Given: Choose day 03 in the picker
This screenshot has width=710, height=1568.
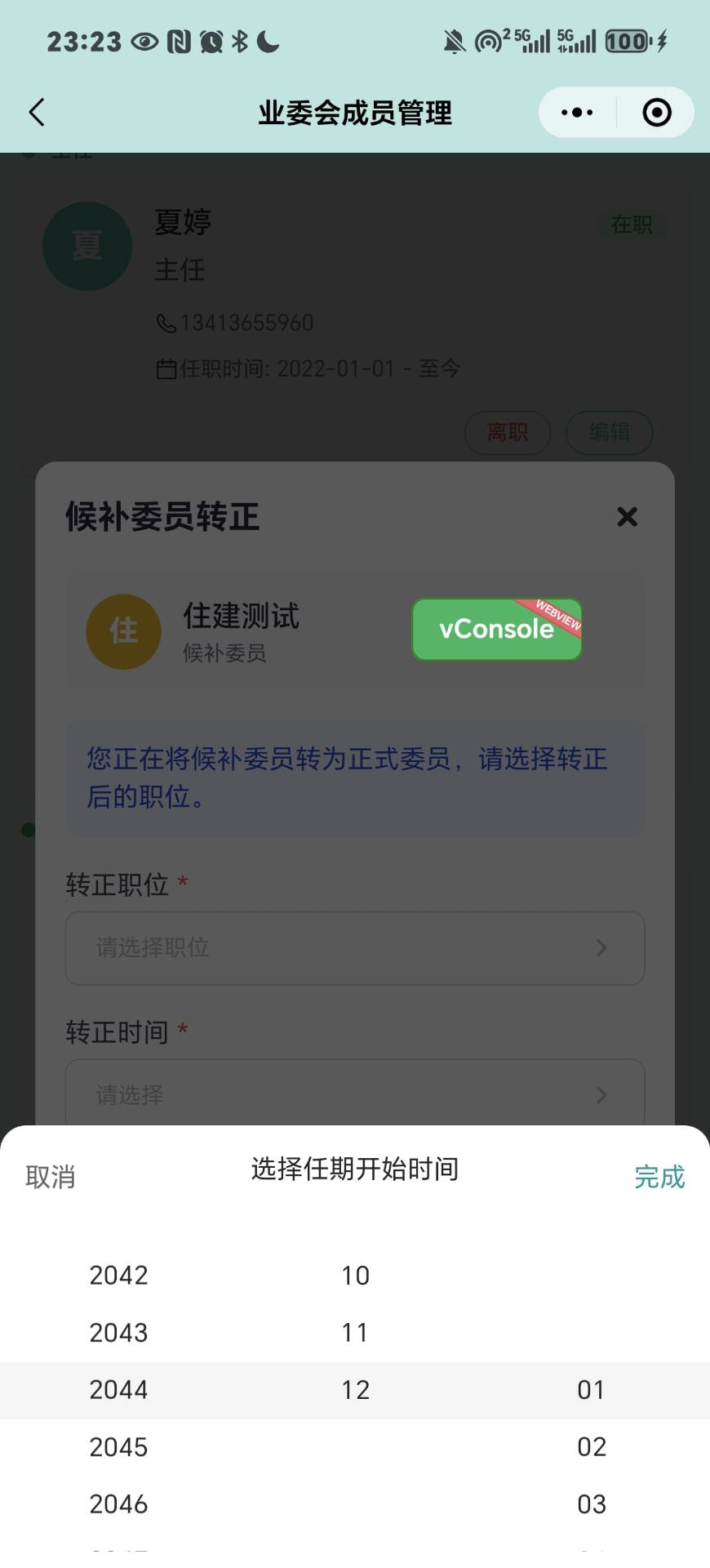Looking at the screenshot, I should 592,1504.
